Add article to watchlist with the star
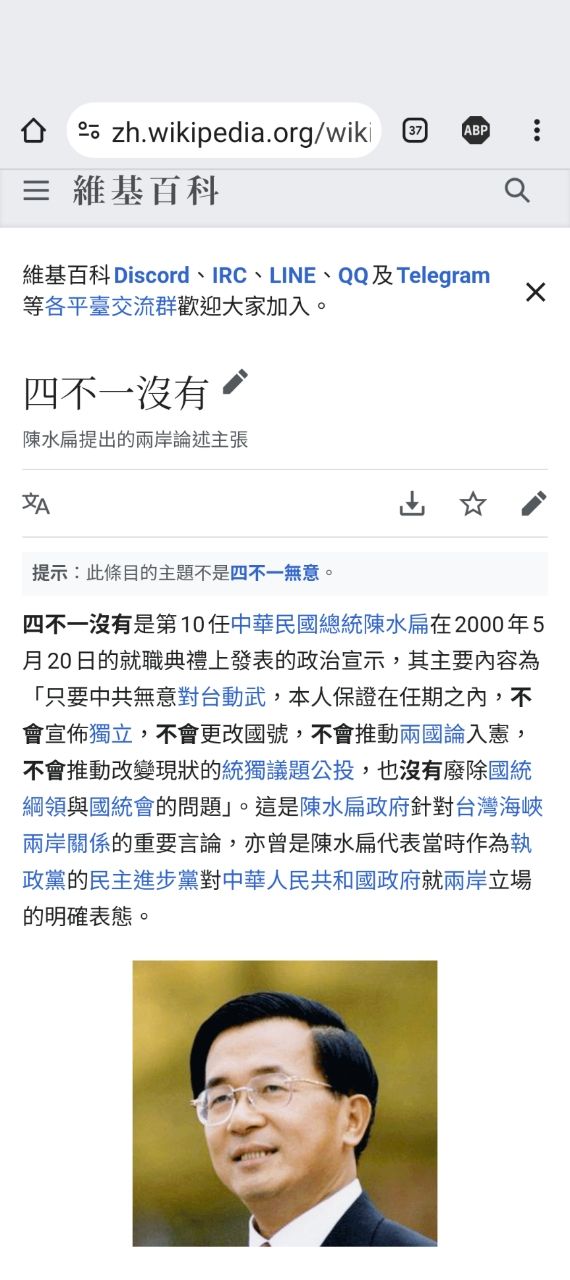Image resolution: width=570 pixels, height=1280 pixels. click(473, 504)
